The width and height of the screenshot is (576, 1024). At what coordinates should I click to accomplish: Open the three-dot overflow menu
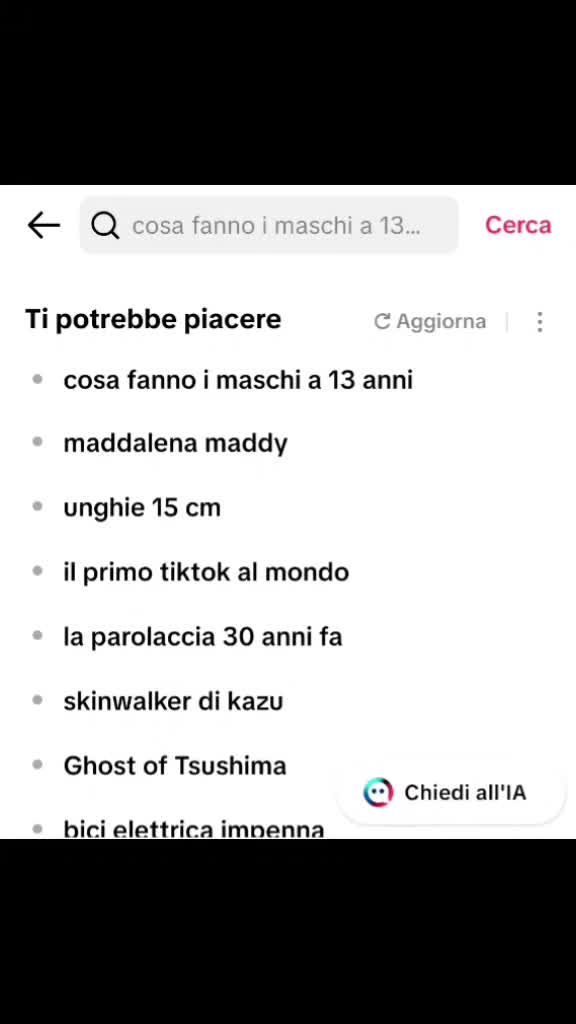(539, 321)
